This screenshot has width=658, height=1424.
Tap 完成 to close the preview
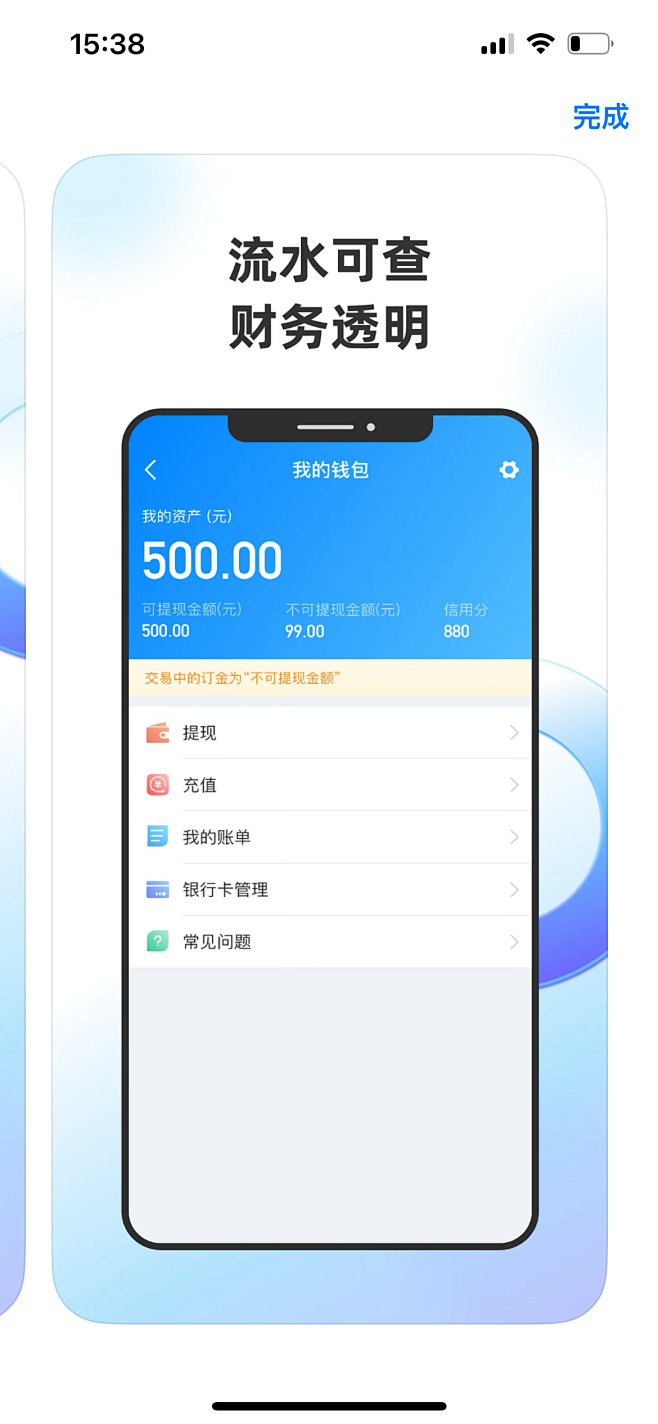(x=600, y=117)
